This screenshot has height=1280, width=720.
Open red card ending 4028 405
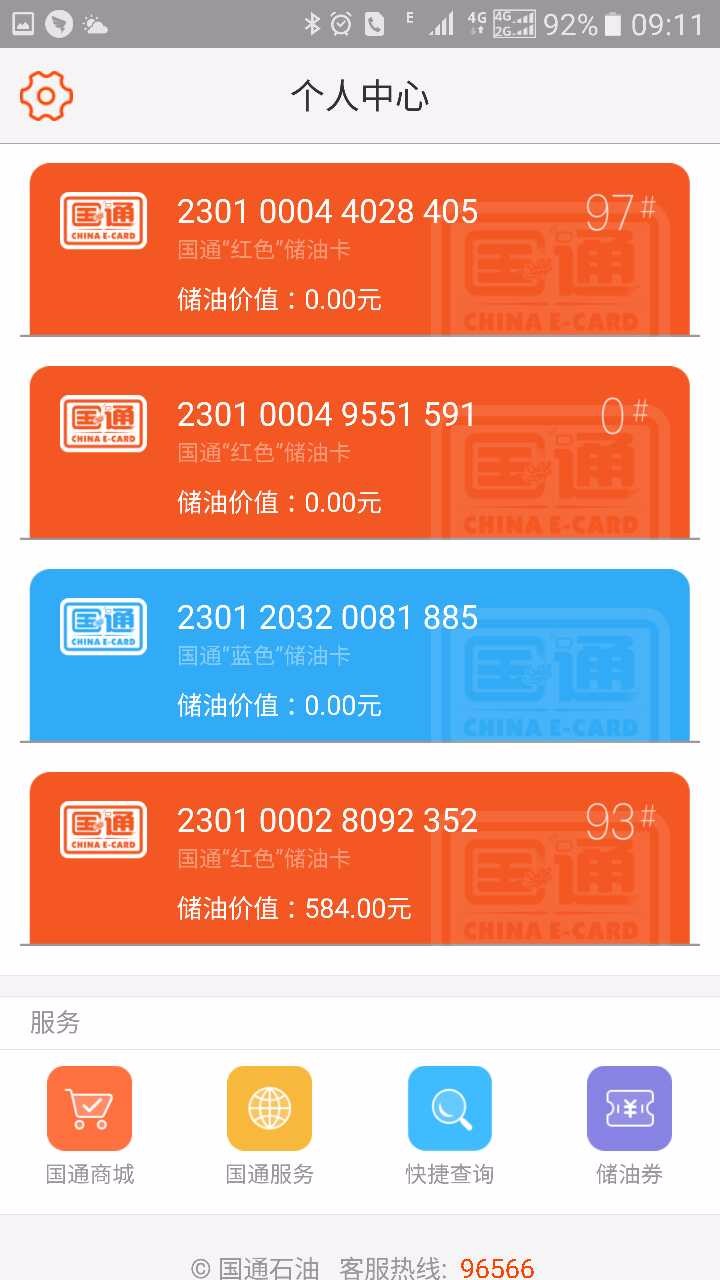360,249
